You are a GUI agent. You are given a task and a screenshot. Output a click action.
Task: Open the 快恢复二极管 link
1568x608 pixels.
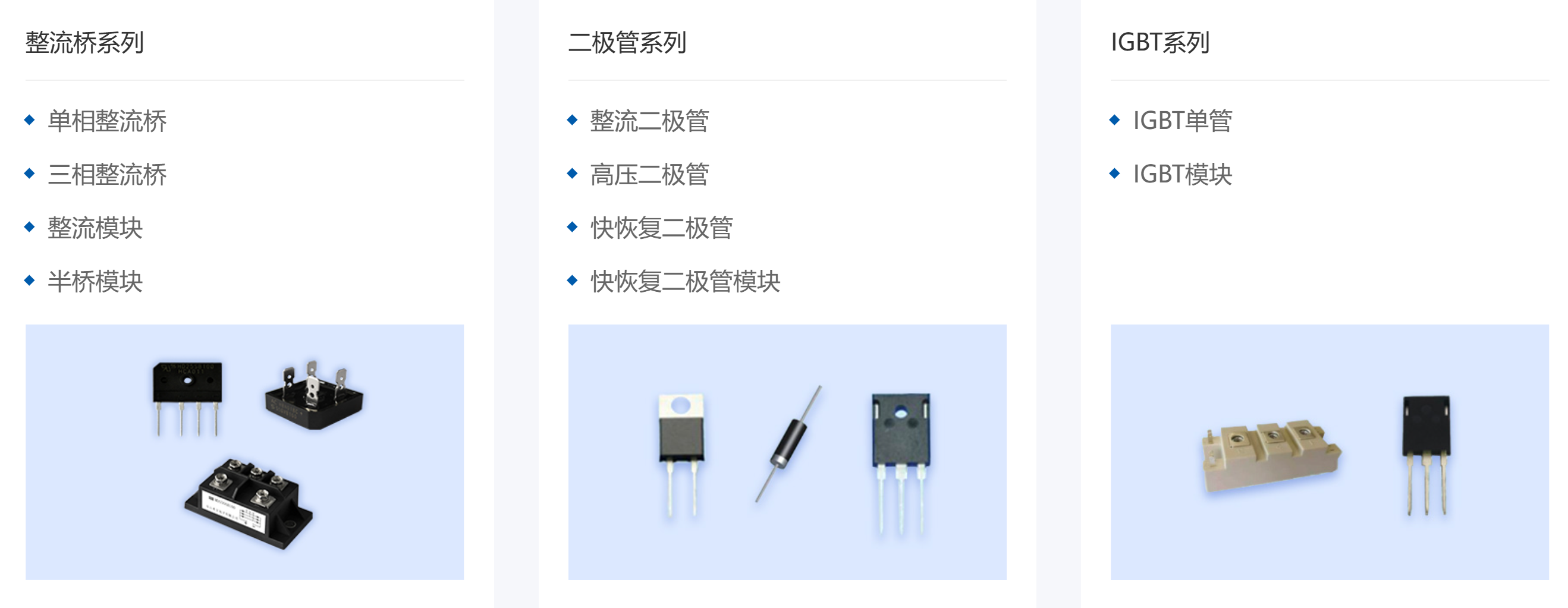click(x=661, y=228)
